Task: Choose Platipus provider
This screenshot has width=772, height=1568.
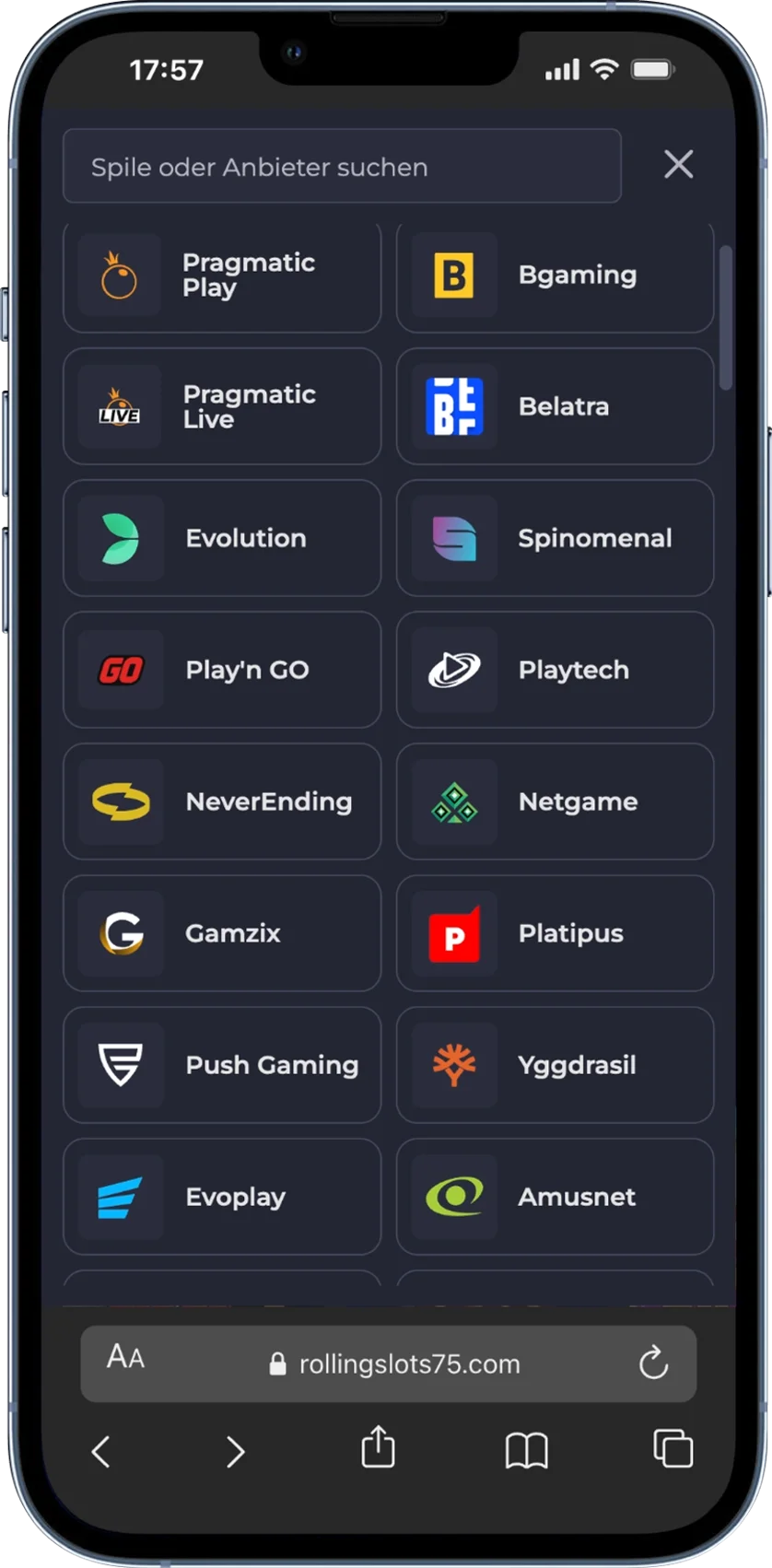Action: [x=555, y=933]
